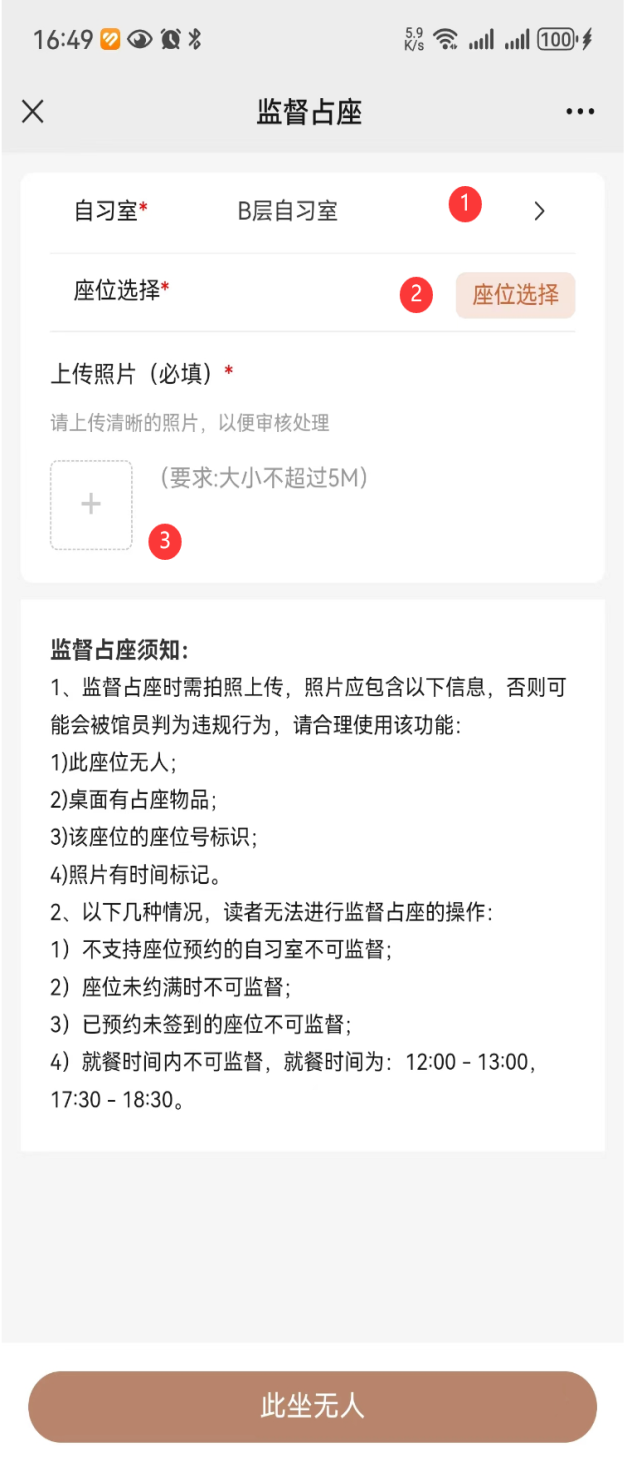Close the 监督占座 page
627x1472 pixels.
coord(33,112)
